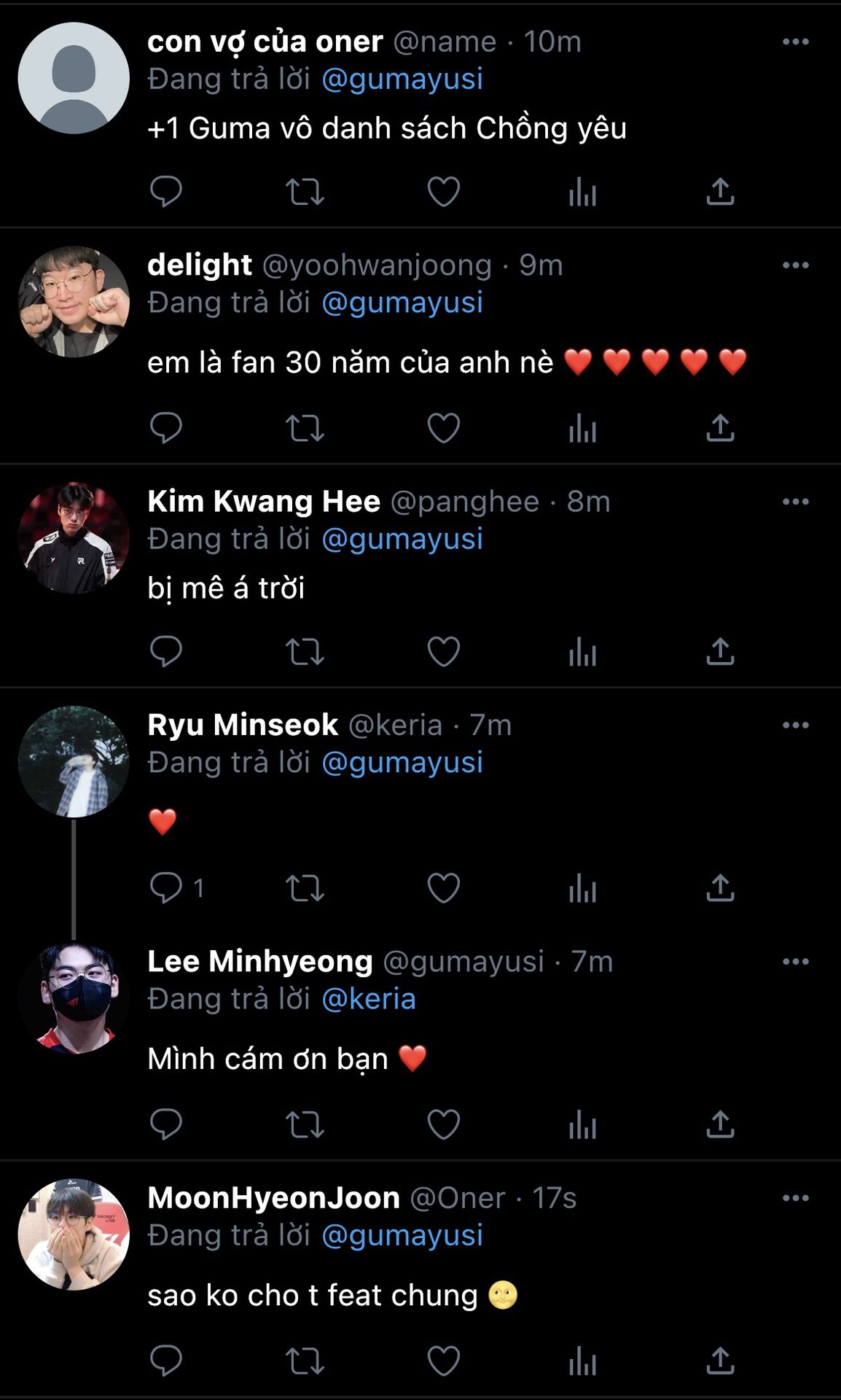Open overflow menu on con vợ của oner's tweet
This screenshot has height=1400, width=841.
795,42
